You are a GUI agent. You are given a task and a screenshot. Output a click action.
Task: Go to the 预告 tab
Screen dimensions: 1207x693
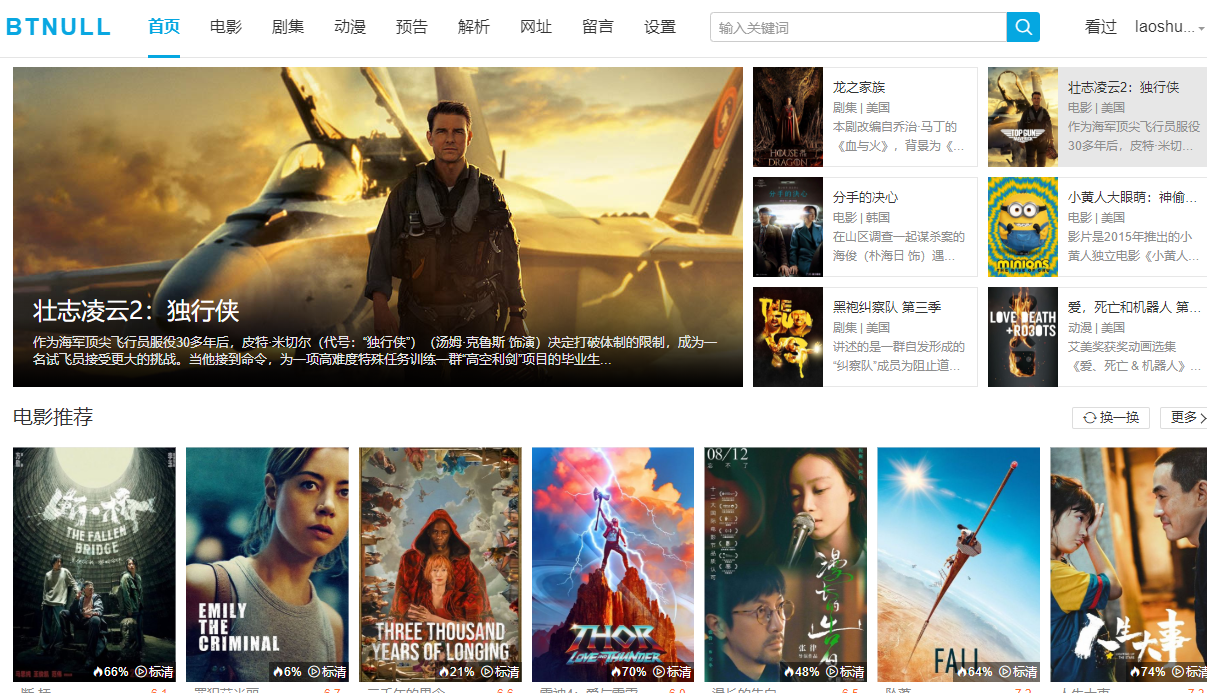click(x=412, y=27)
